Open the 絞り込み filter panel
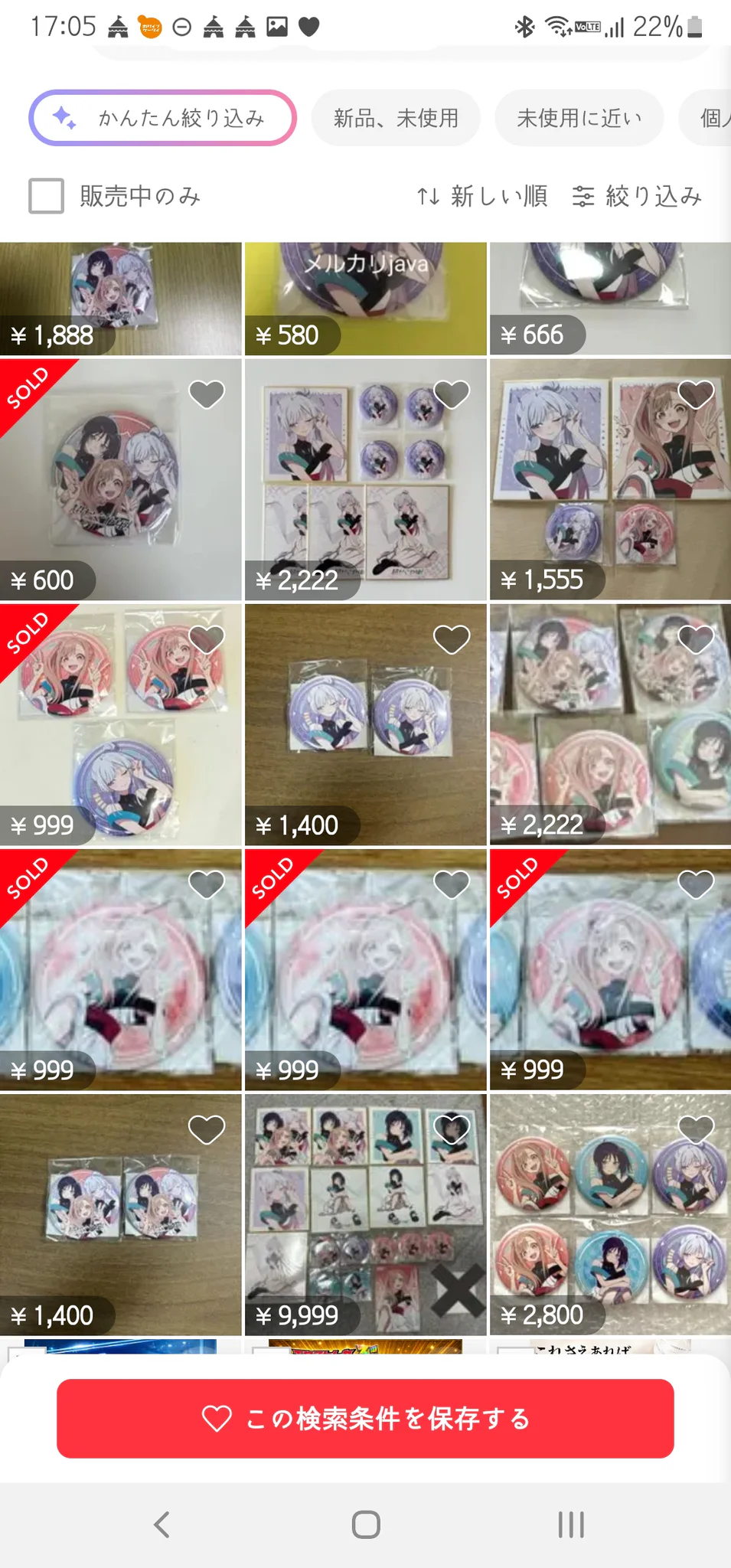 pyautogui.click(x=637, y=196)
